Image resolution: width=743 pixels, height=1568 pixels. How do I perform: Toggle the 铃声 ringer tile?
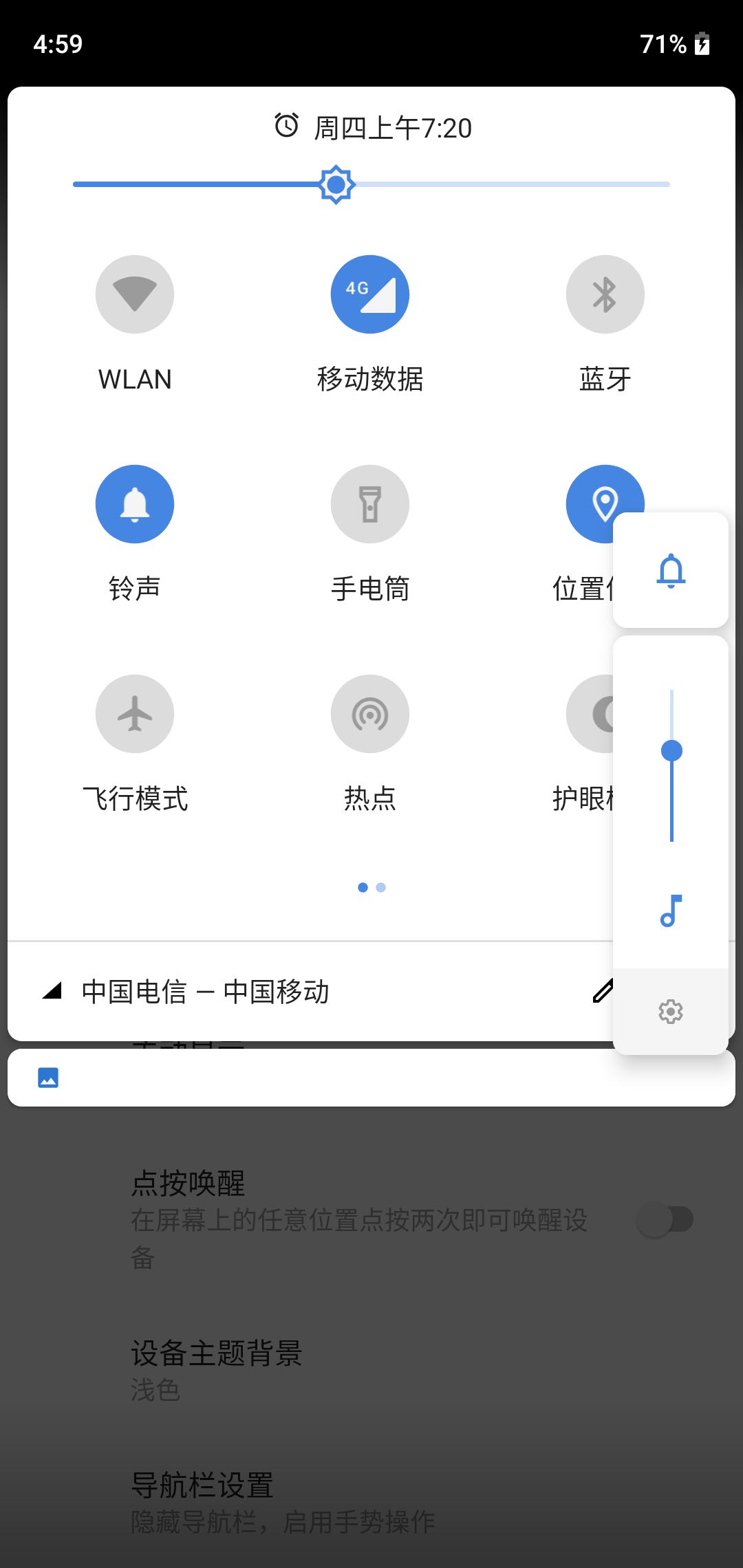click(135, 504)
